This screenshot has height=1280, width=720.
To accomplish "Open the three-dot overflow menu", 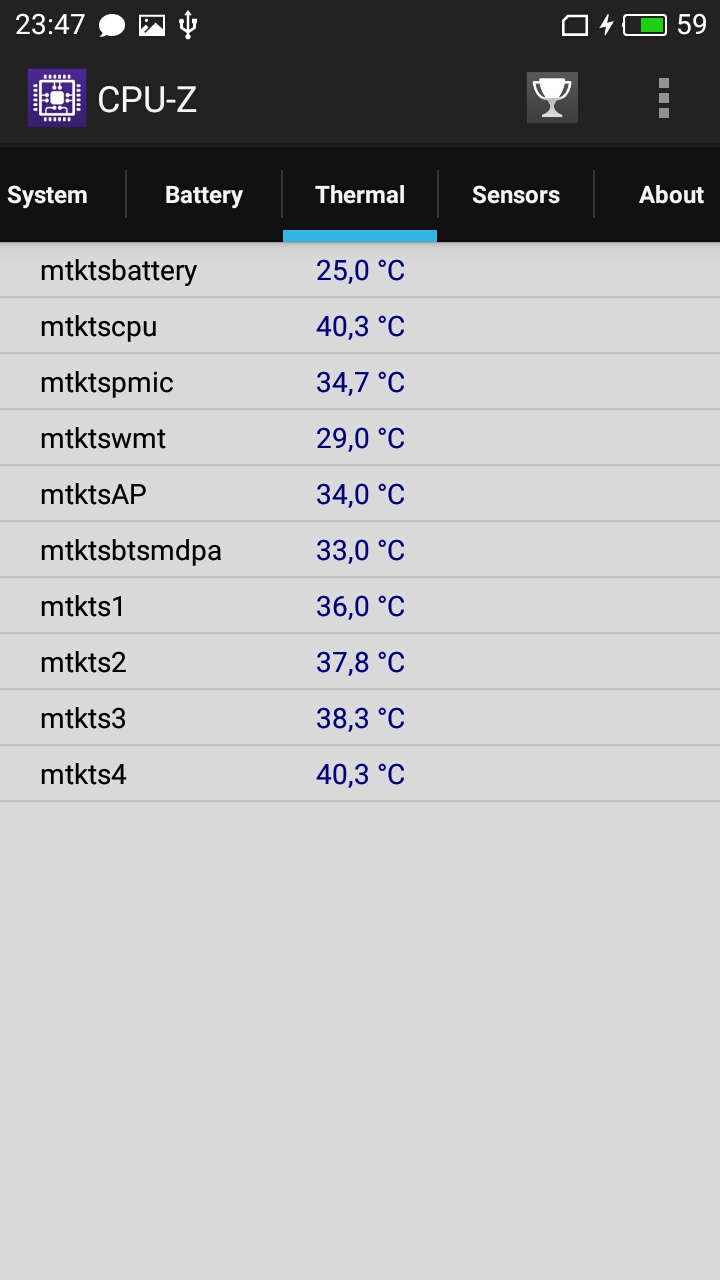I will tap(664, 98).
